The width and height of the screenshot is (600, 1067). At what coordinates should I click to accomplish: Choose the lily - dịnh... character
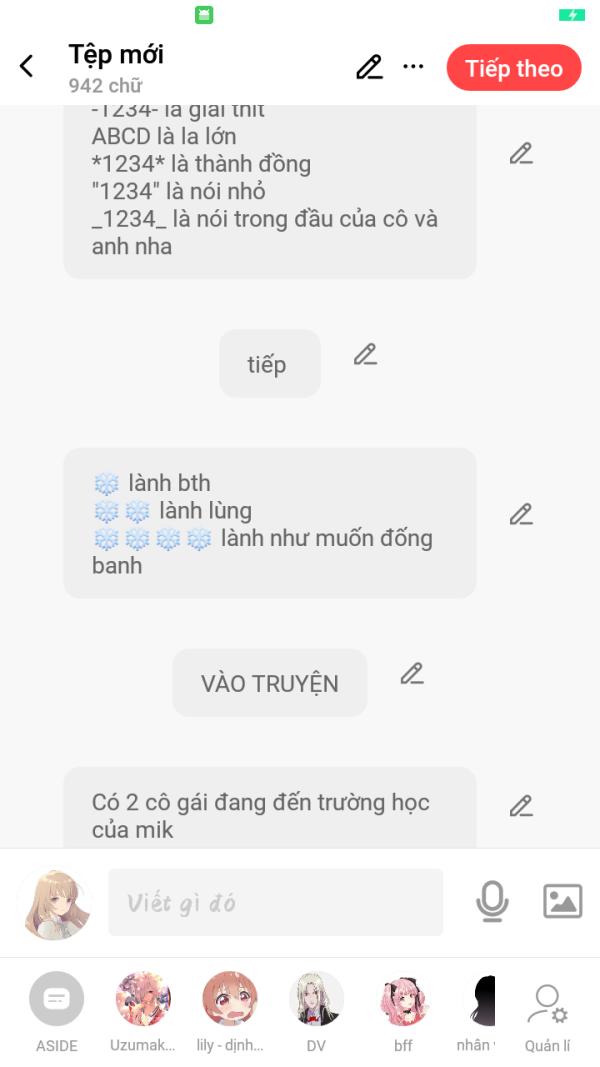click(x=230, y=1013)
